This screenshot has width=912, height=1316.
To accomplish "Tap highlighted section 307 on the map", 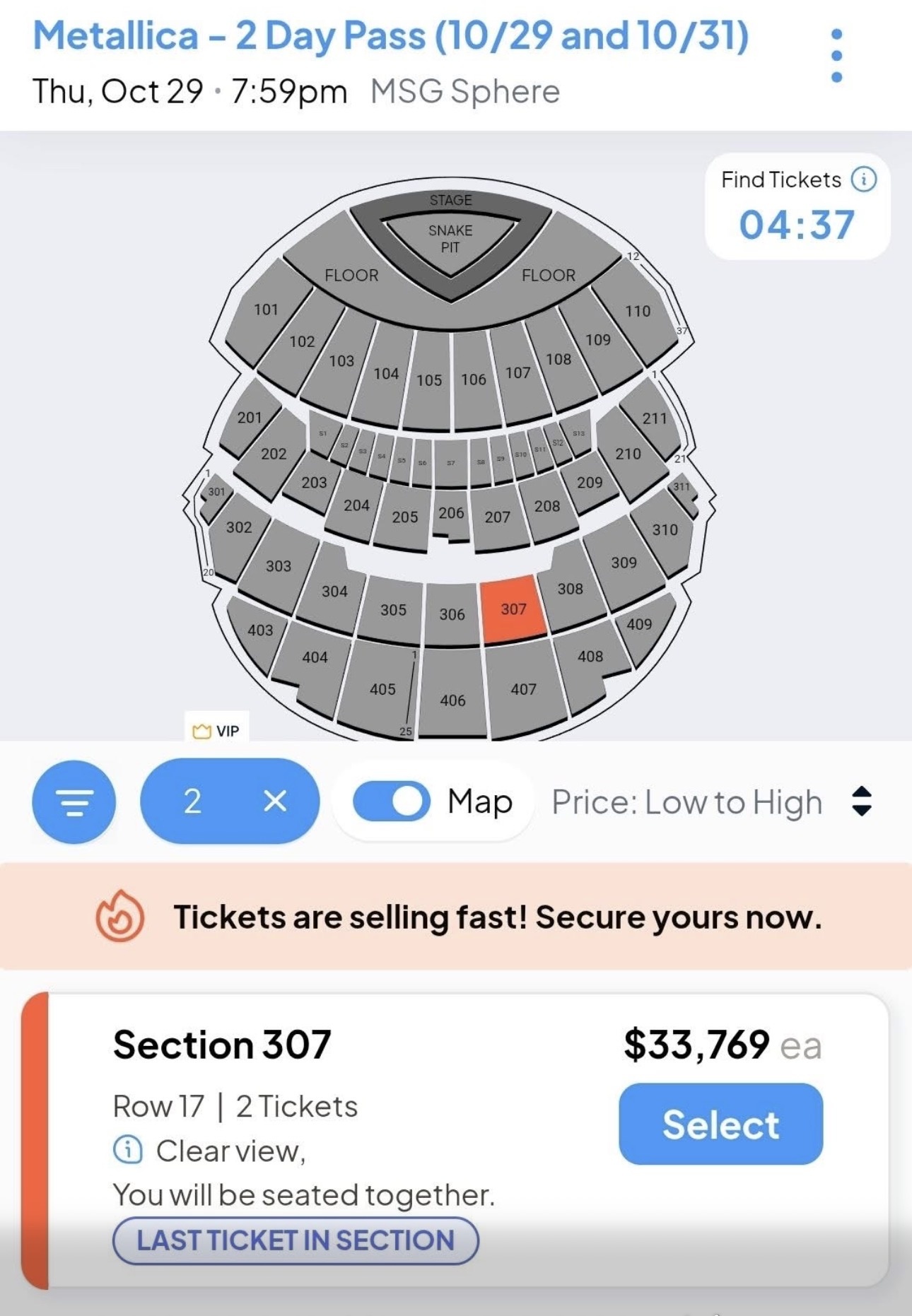I will pos(513,609).
